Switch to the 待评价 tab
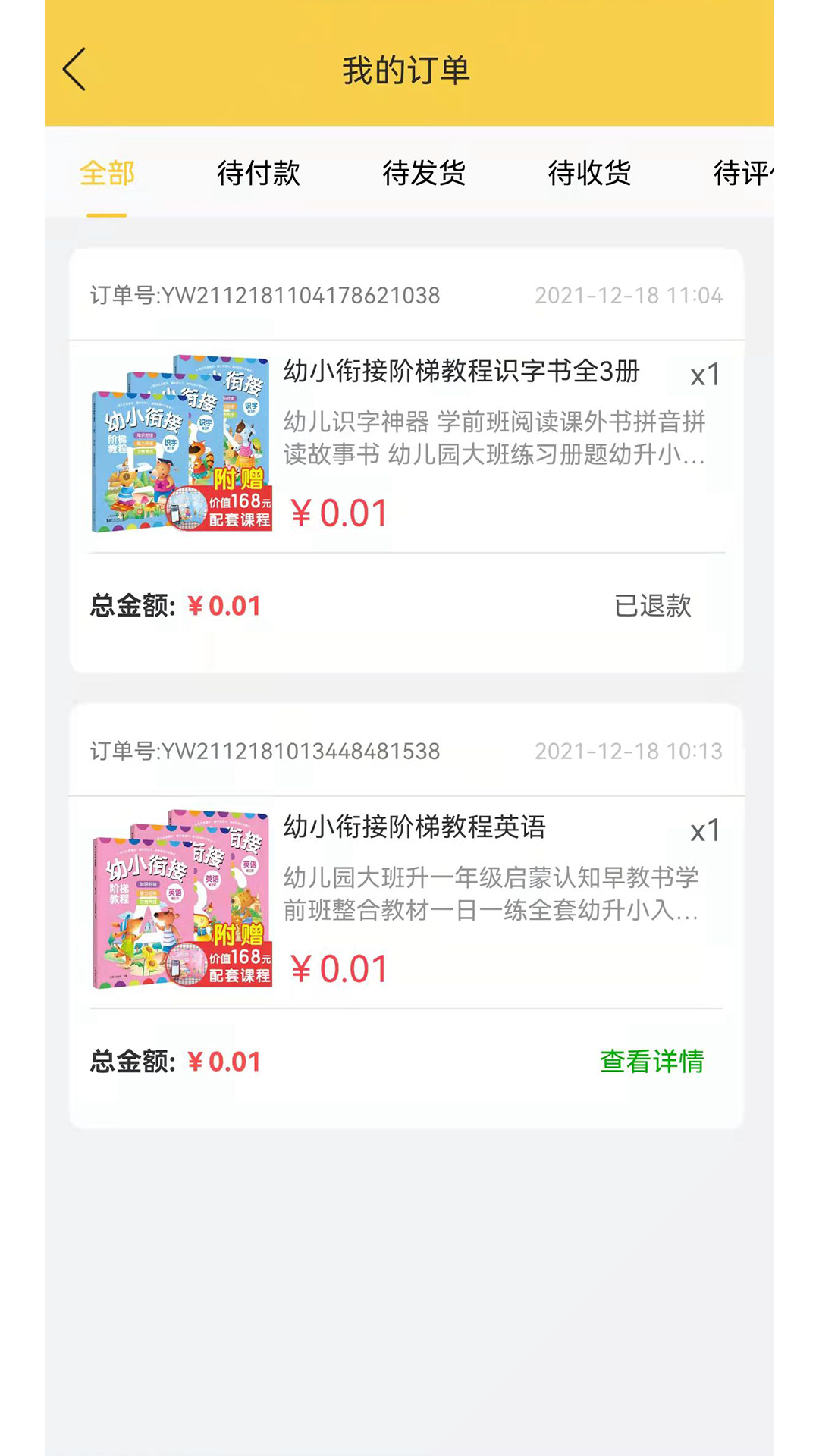Viewport: 819px width, 1456px height. 742,174
